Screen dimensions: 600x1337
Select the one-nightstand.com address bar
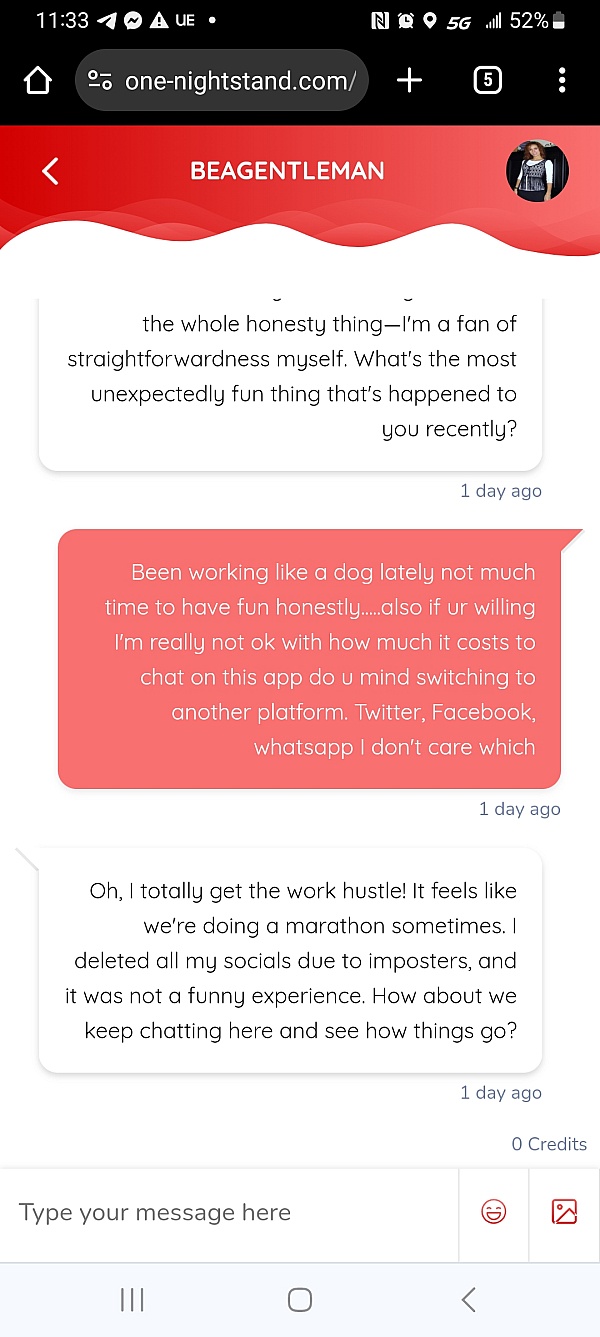click(x=222, y=81)
